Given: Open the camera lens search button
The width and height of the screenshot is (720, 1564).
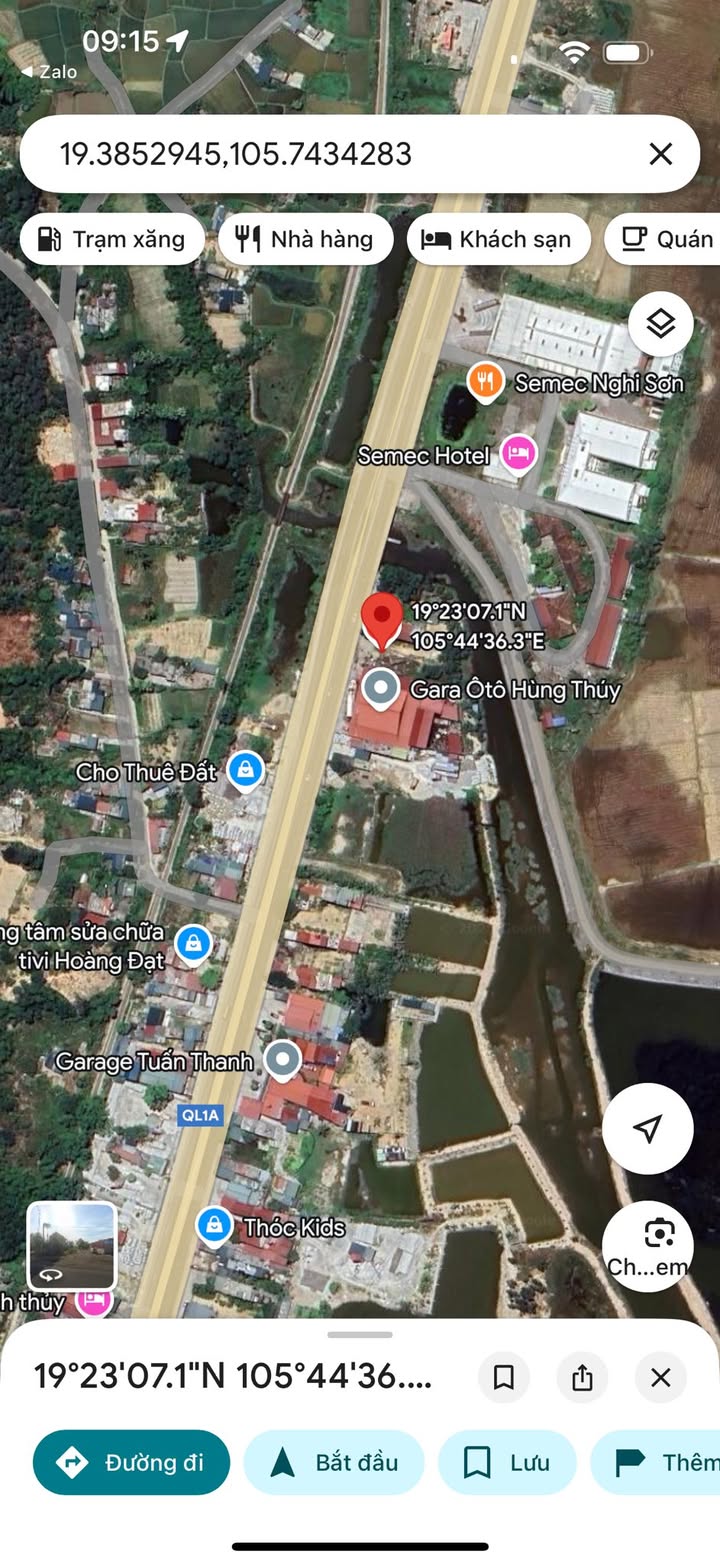Looking at the screenshot, I should pyautogui.click(x=647, y=1245).
